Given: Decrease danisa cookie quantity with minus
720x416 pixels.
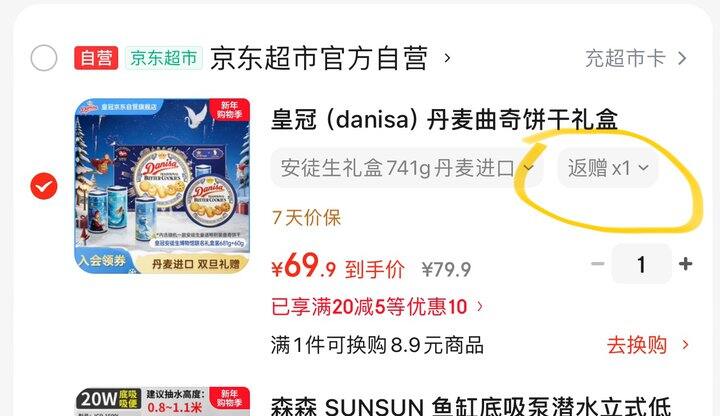Looking at the screenshot, I should tap(597, 264).
